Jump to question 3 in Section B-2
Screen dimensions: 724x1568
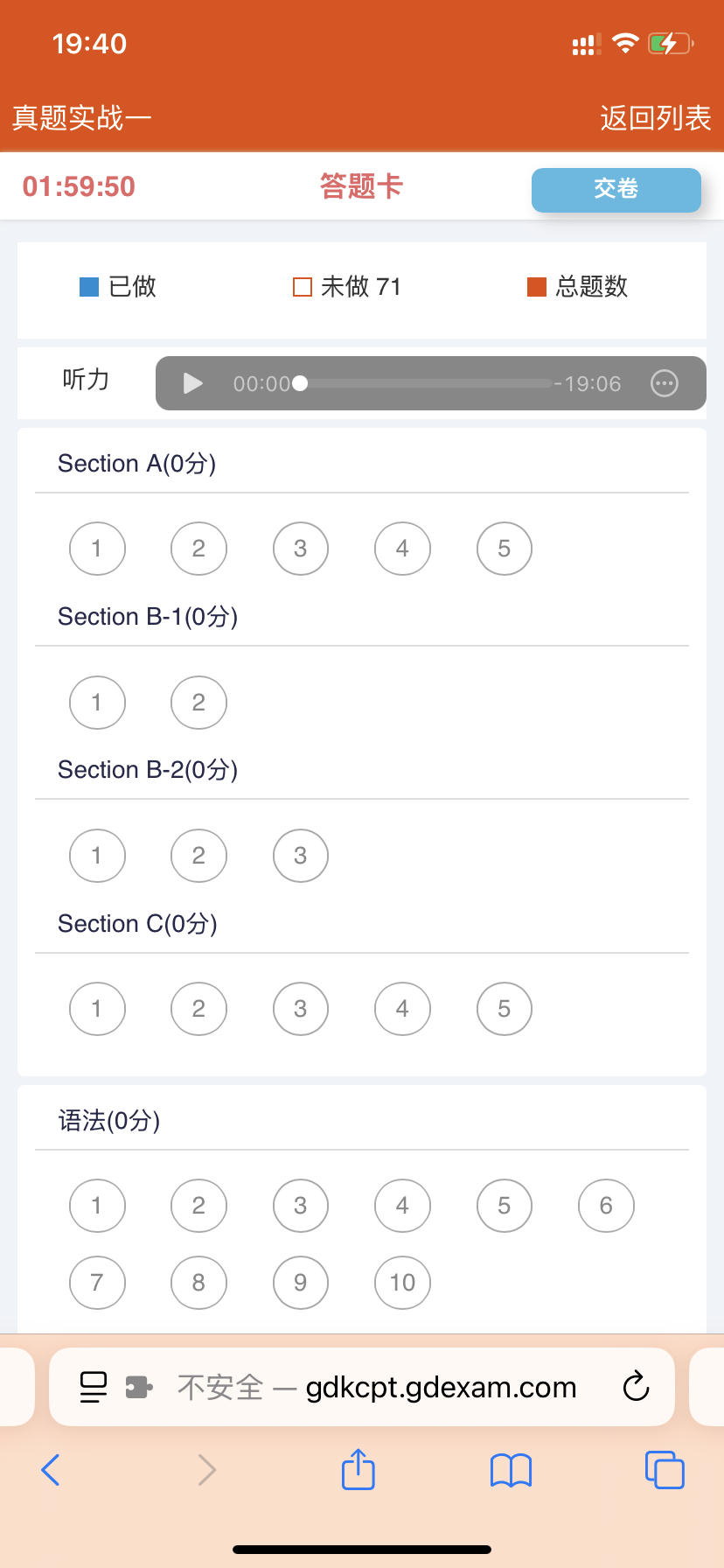tap(301, 856)
